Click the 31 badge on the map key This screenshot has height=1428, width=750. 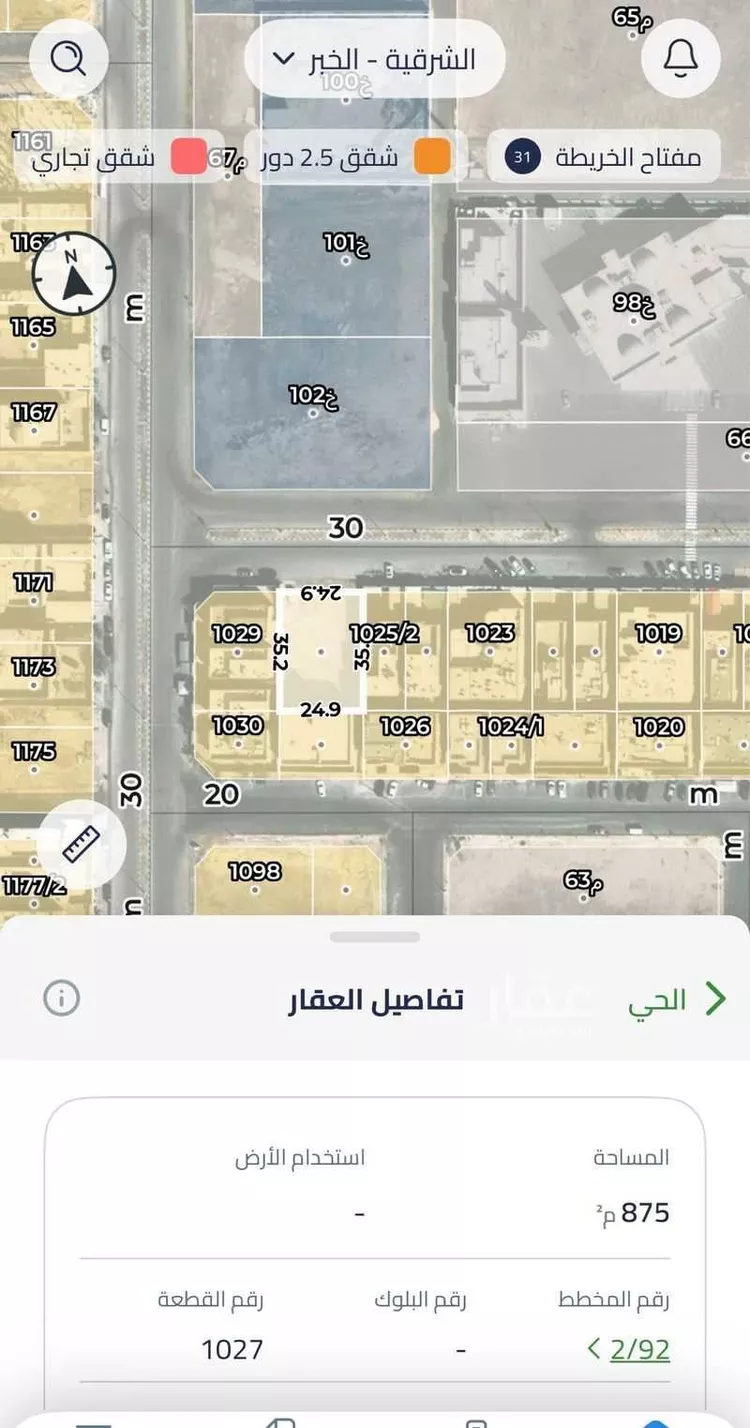click(521, 156)
